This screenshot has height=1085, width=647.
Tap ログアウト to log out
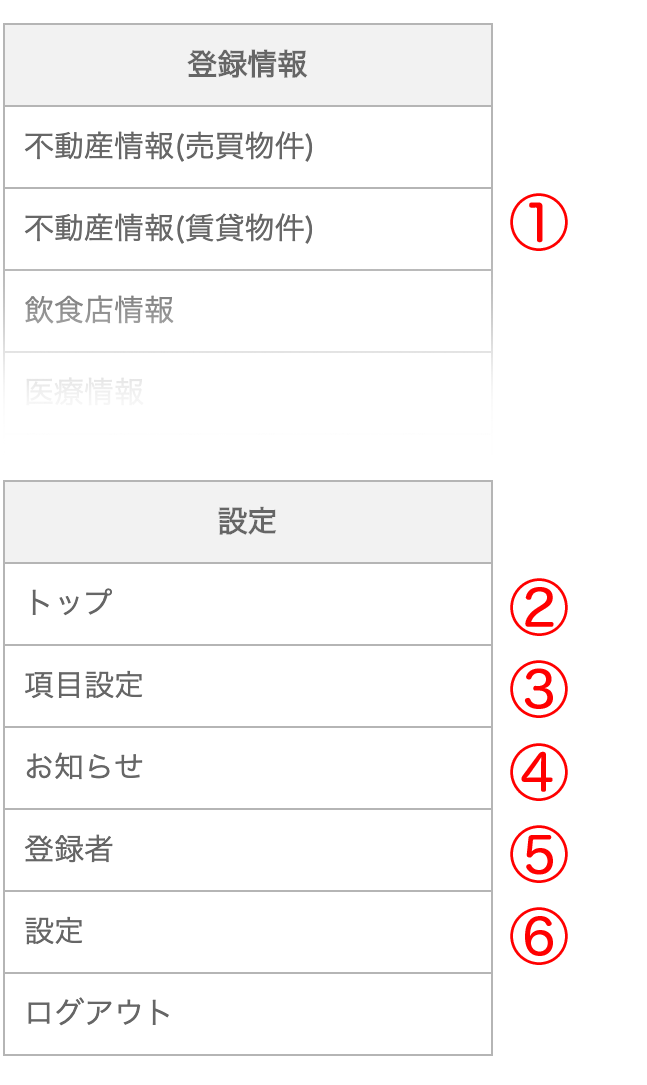point(248,1014)
